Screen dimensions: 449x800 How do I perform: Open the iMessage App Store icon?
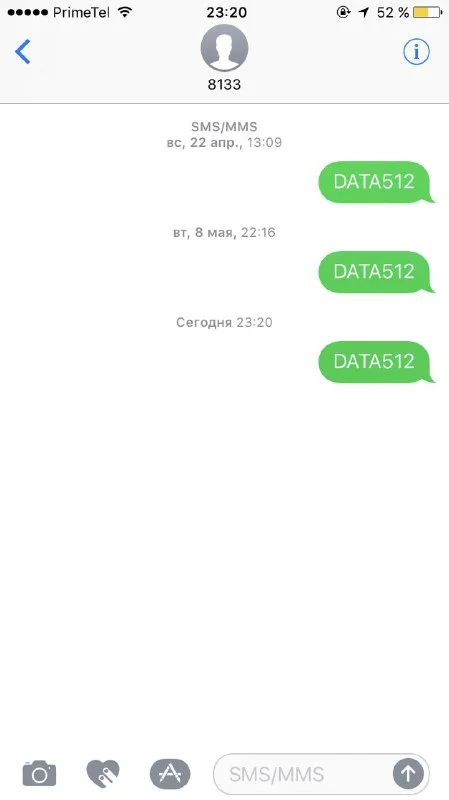170,773
